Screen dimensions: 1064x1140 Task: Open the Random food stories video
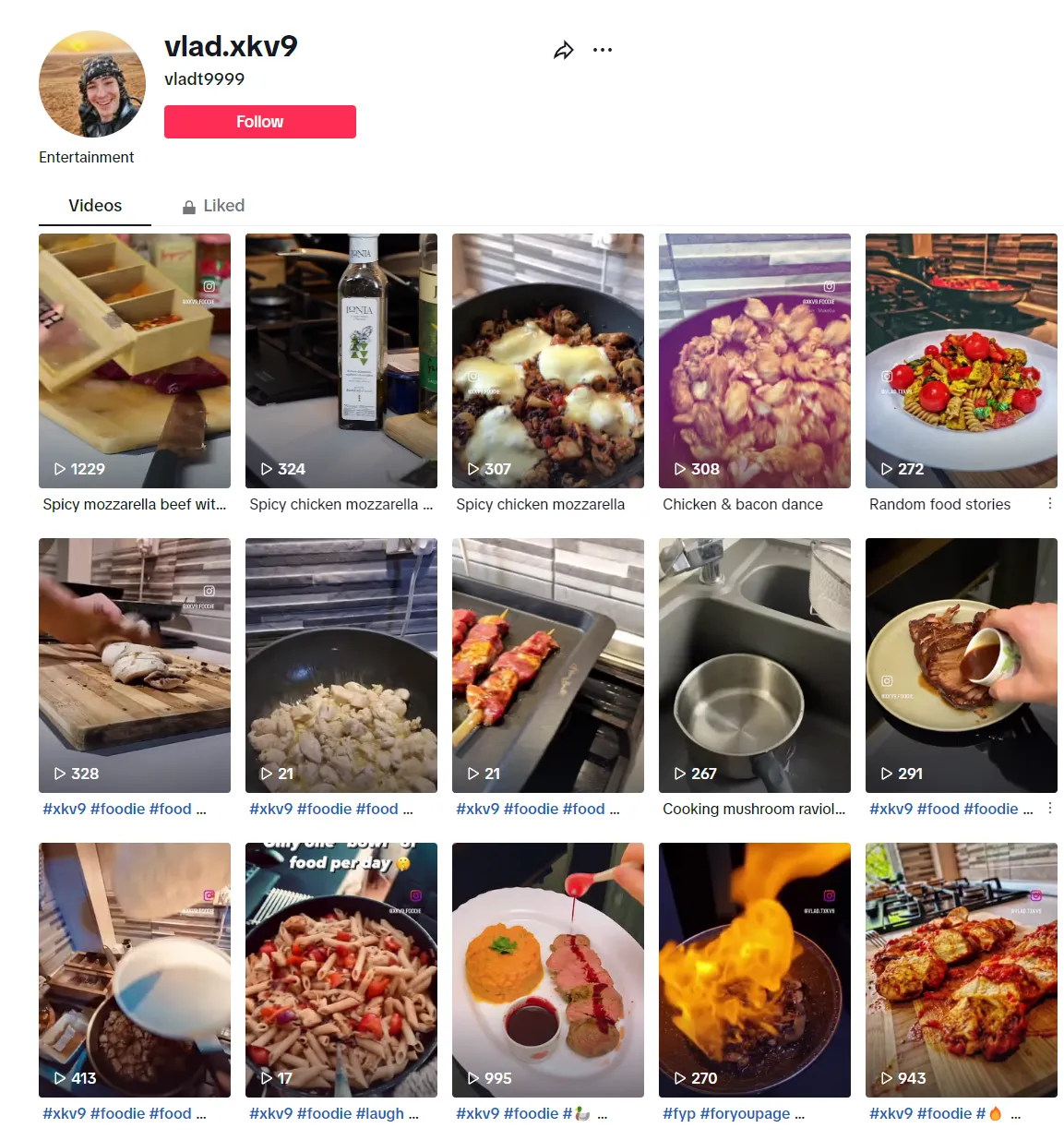[962, 361]
